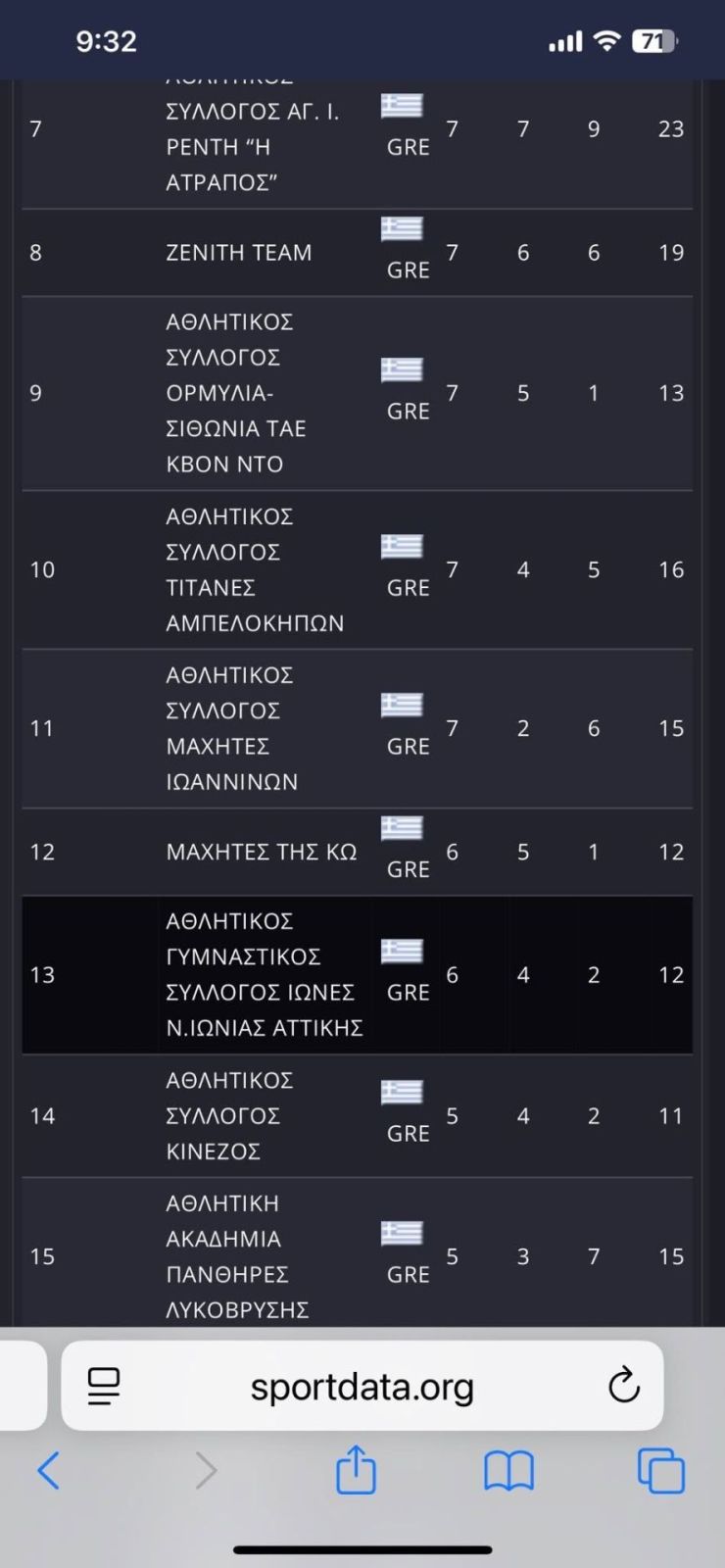The image size is (725, 1568).
Task: Open Safari bookmarks
Action: coord(508,1470)
